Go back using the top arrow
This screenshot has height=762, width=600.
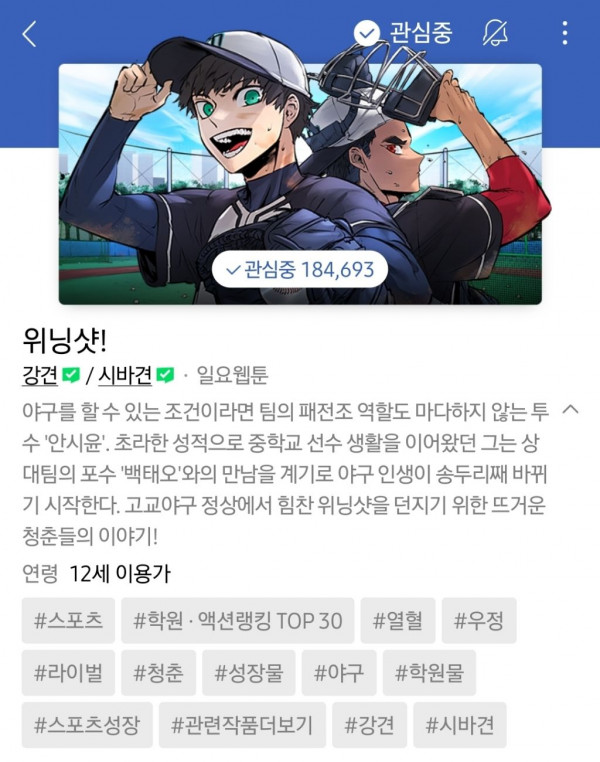click(29, 33)
